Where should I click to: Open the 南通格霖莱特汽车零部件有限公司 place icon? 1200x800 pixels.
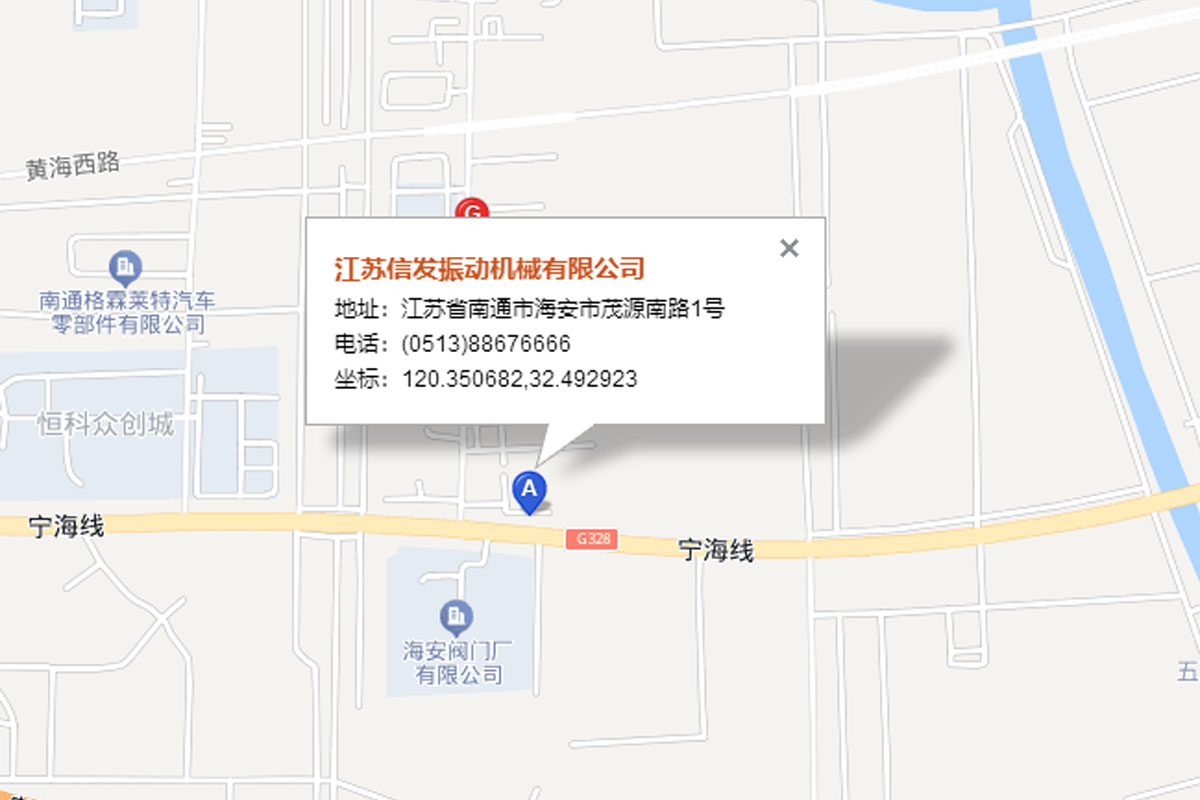pos(125,267)
